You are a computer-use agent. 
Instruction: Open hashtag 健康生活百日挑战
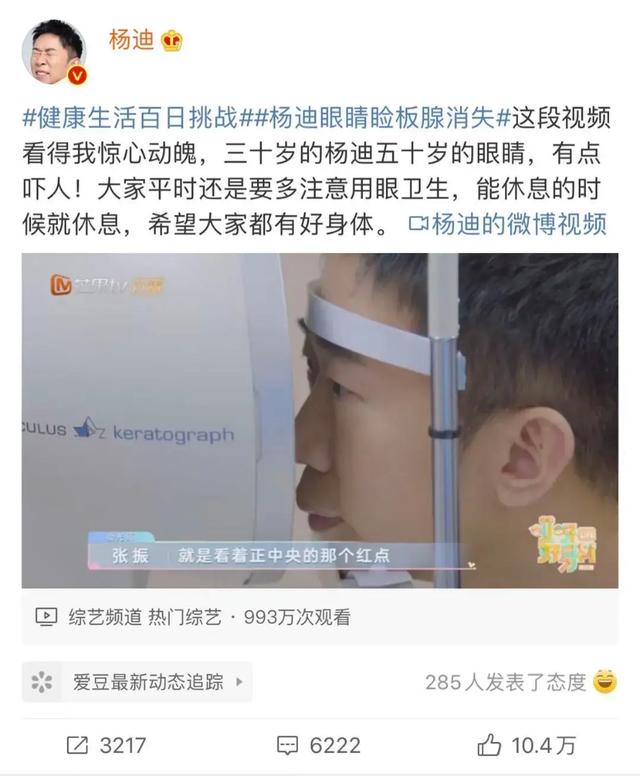tap(130, 118)
